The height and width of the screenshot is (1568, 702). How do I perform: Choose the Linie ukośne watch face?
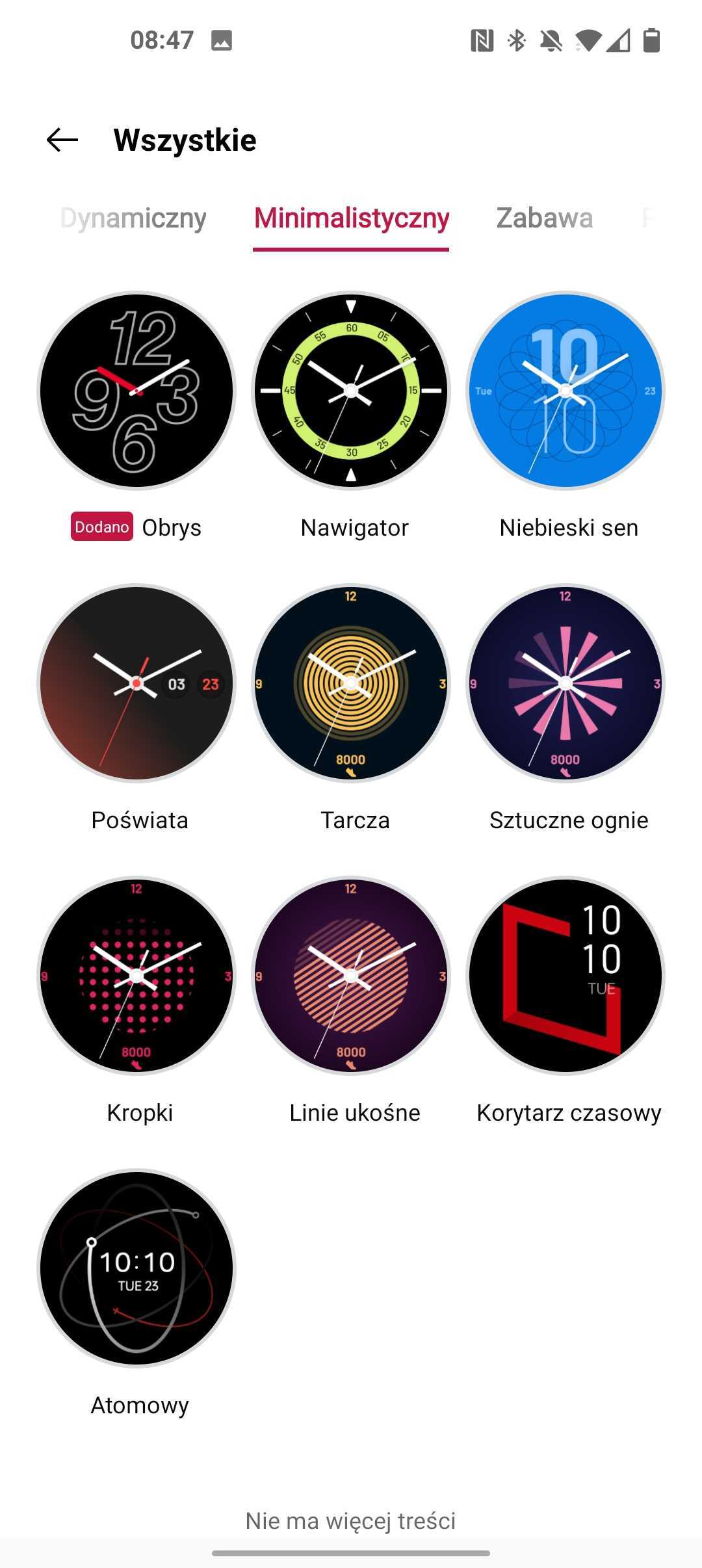(x=351, y=976)
